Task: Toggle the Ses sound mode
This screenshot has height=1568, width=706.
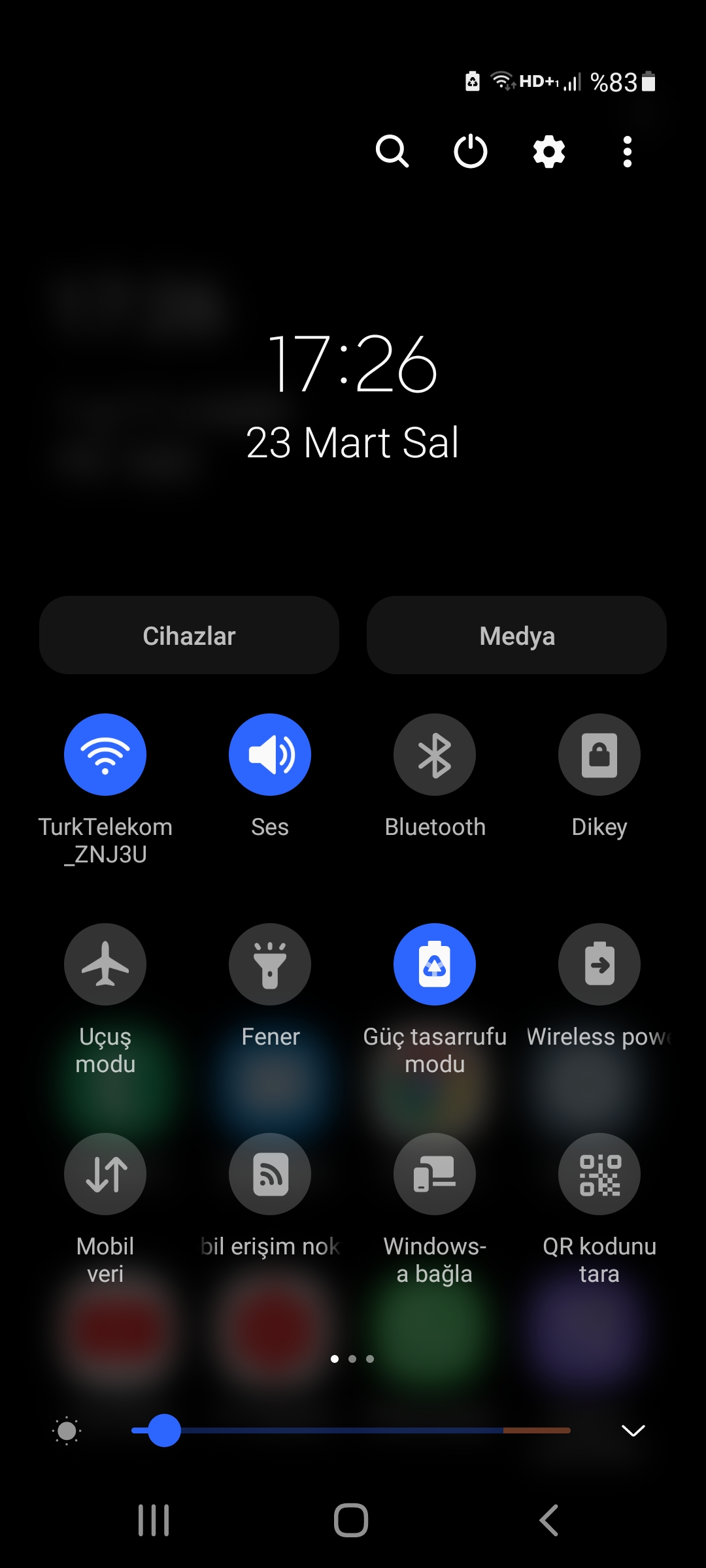Action: [270, 755]
